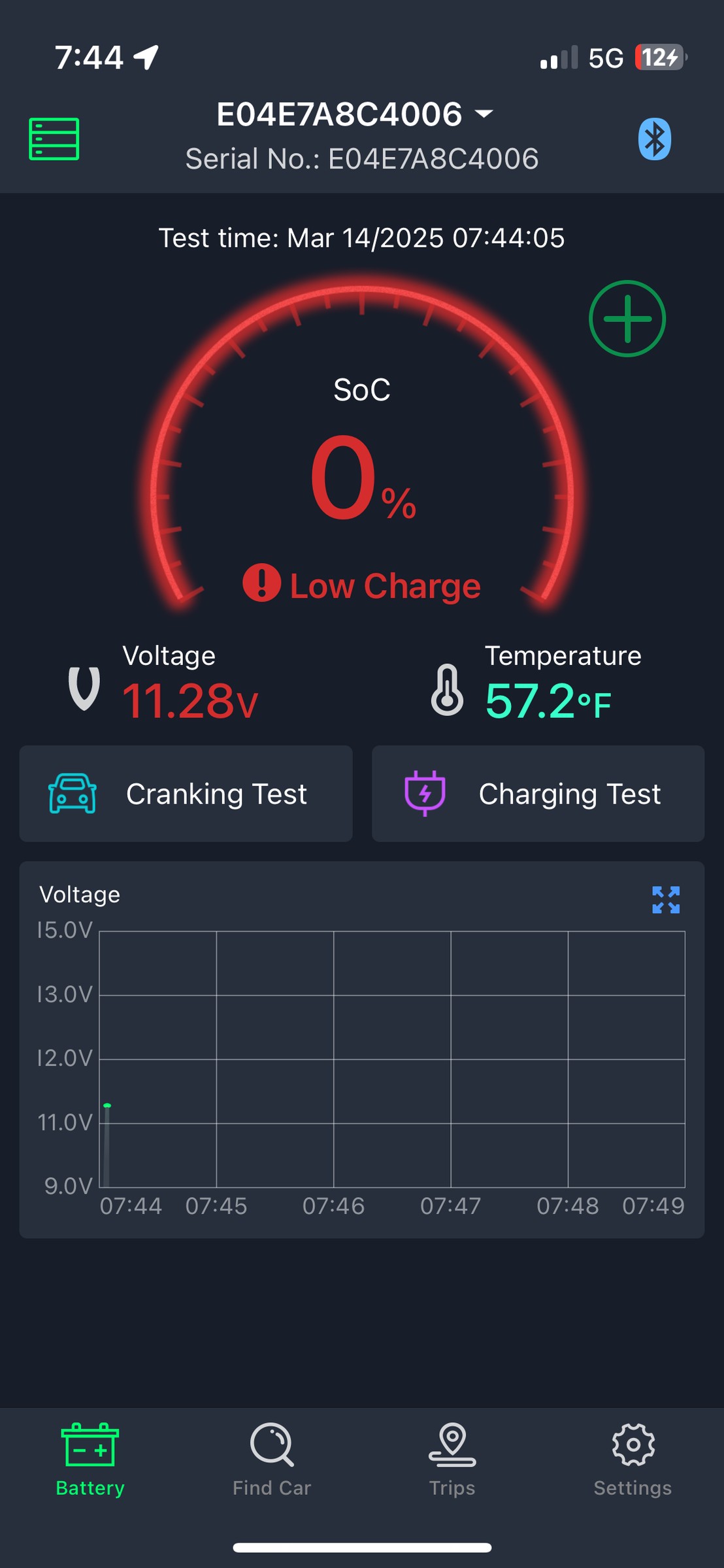Tap the green plus button
Screen dimensions: 724x1568
pyautogui.click(x=627, y=319)
